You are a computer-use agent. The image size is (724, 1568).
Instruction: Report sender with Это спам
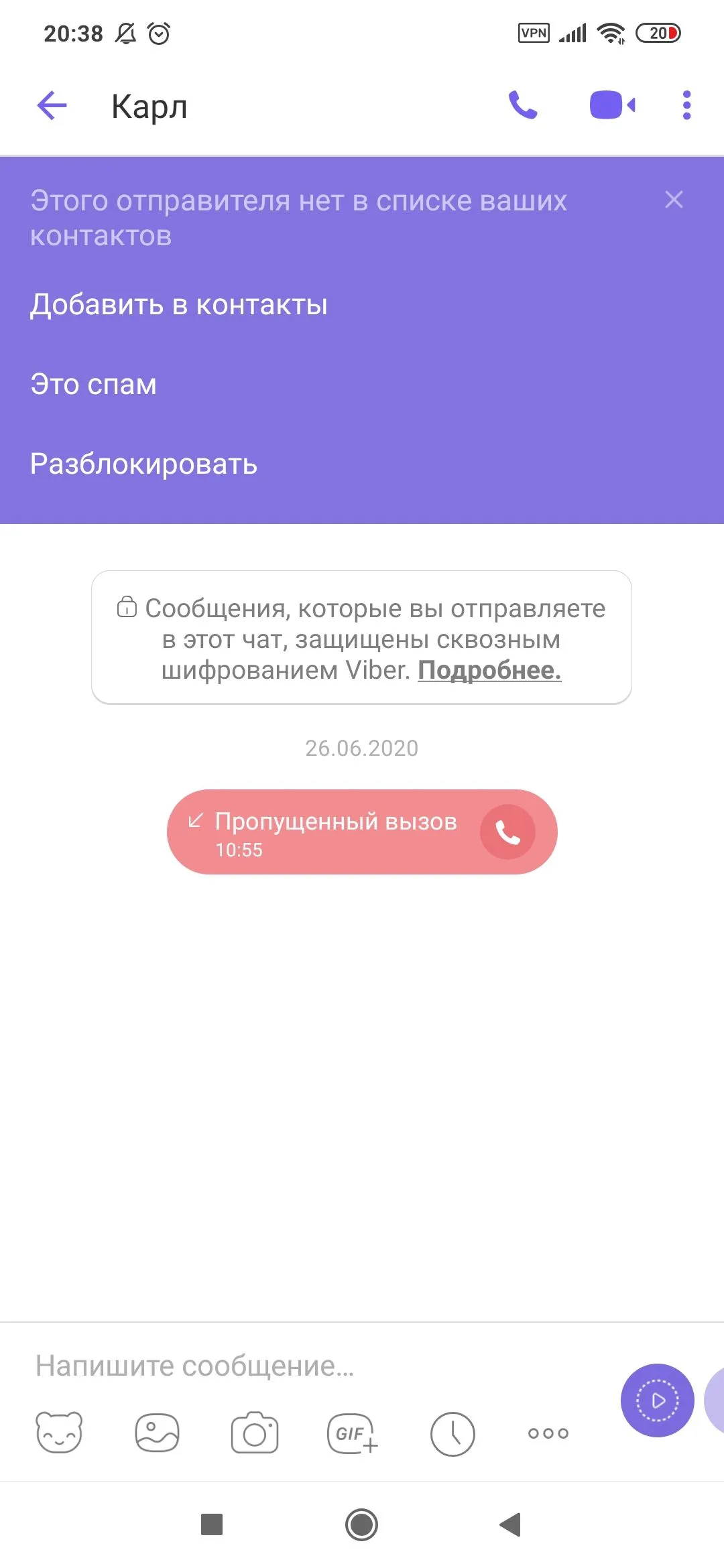(x=94, y=385)
